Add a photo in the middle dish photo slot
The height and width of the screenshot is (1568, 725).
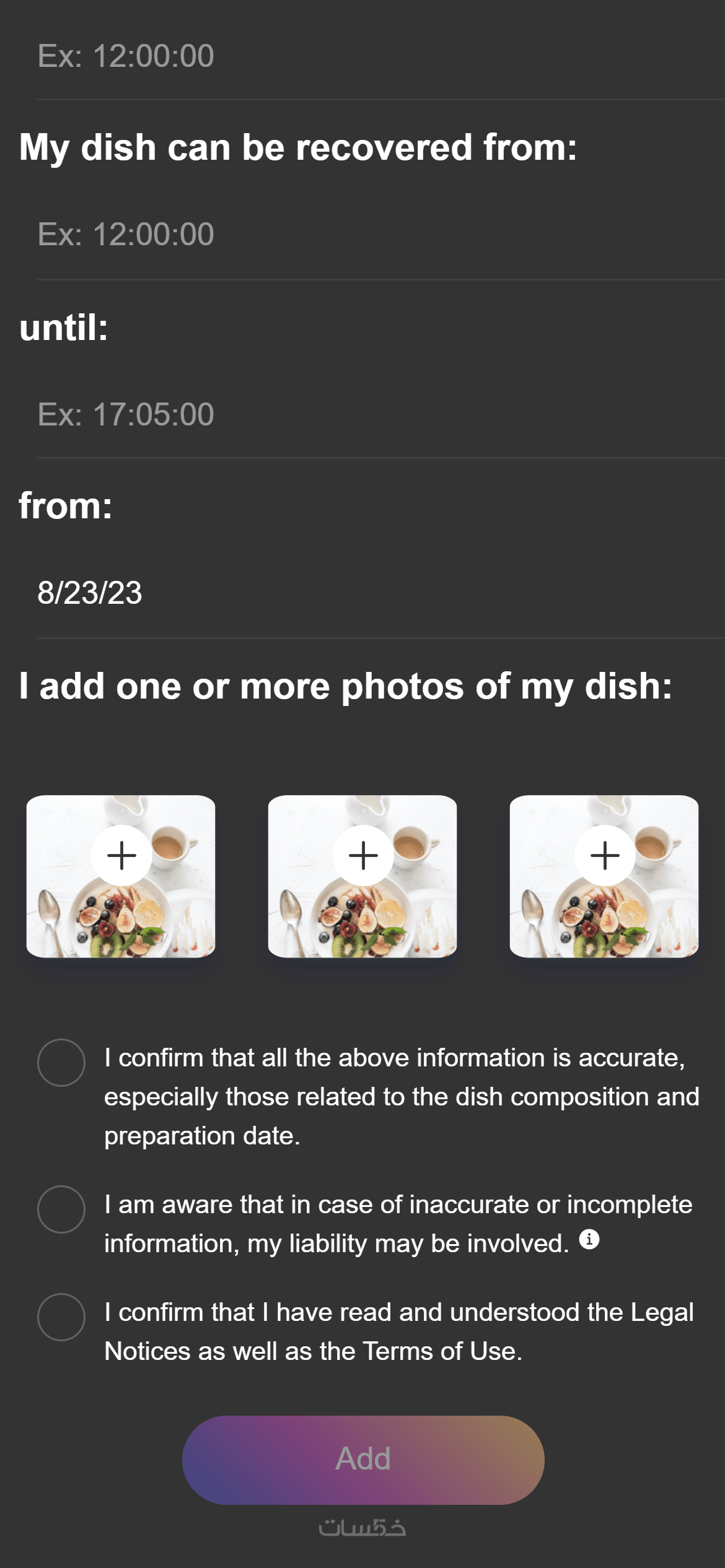(x=363, y=855)
